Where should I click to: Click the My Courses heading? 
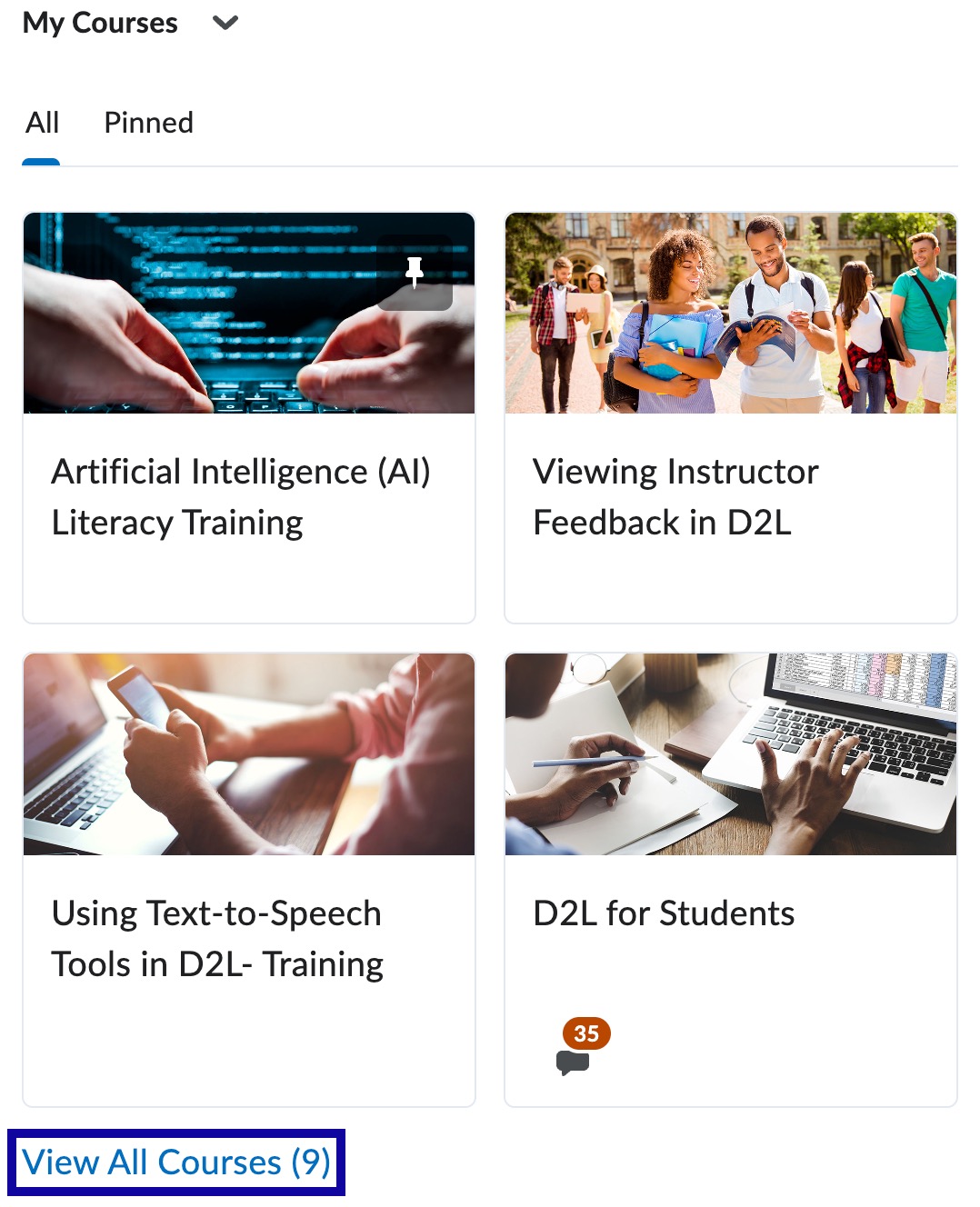click(100, 22)
